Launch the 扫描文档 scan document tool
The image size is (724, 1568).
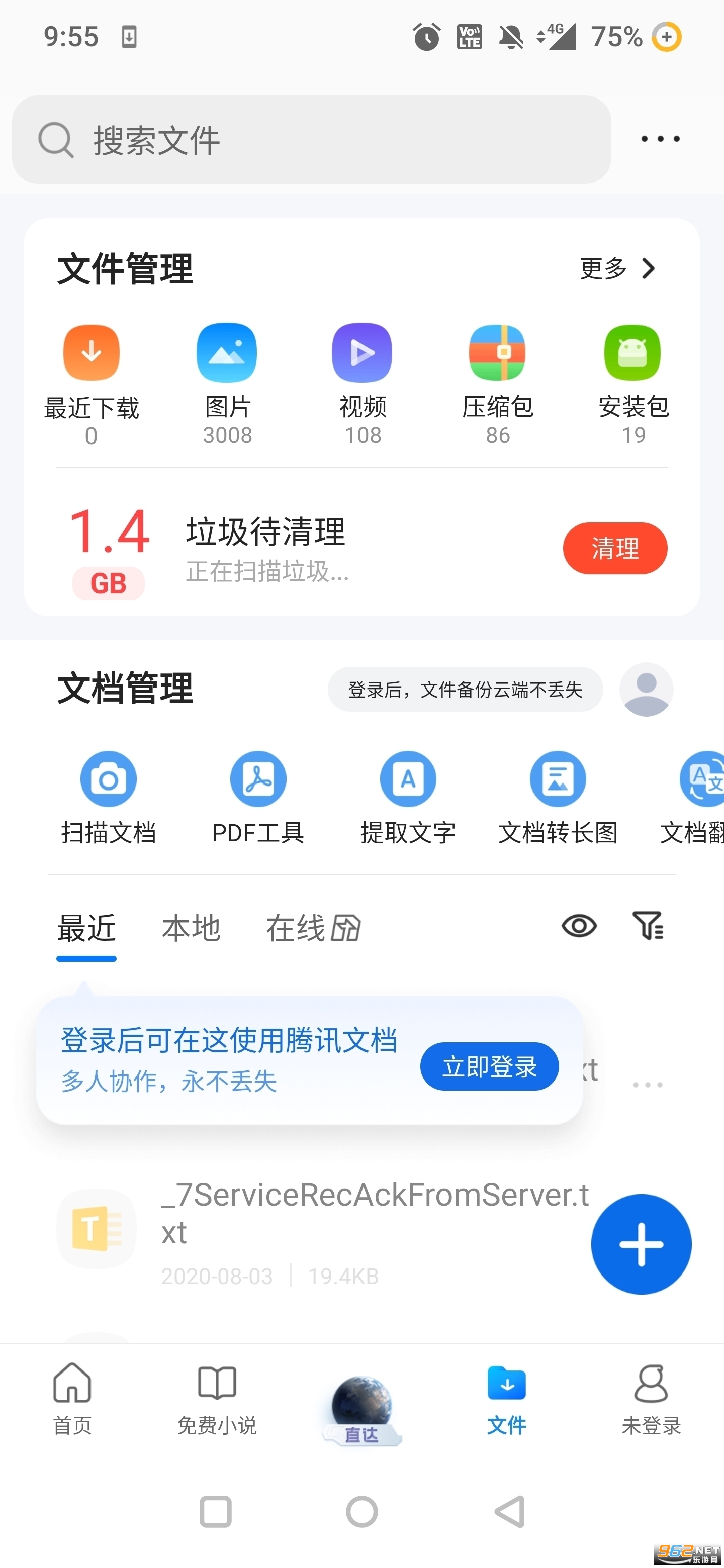point(109,779)
